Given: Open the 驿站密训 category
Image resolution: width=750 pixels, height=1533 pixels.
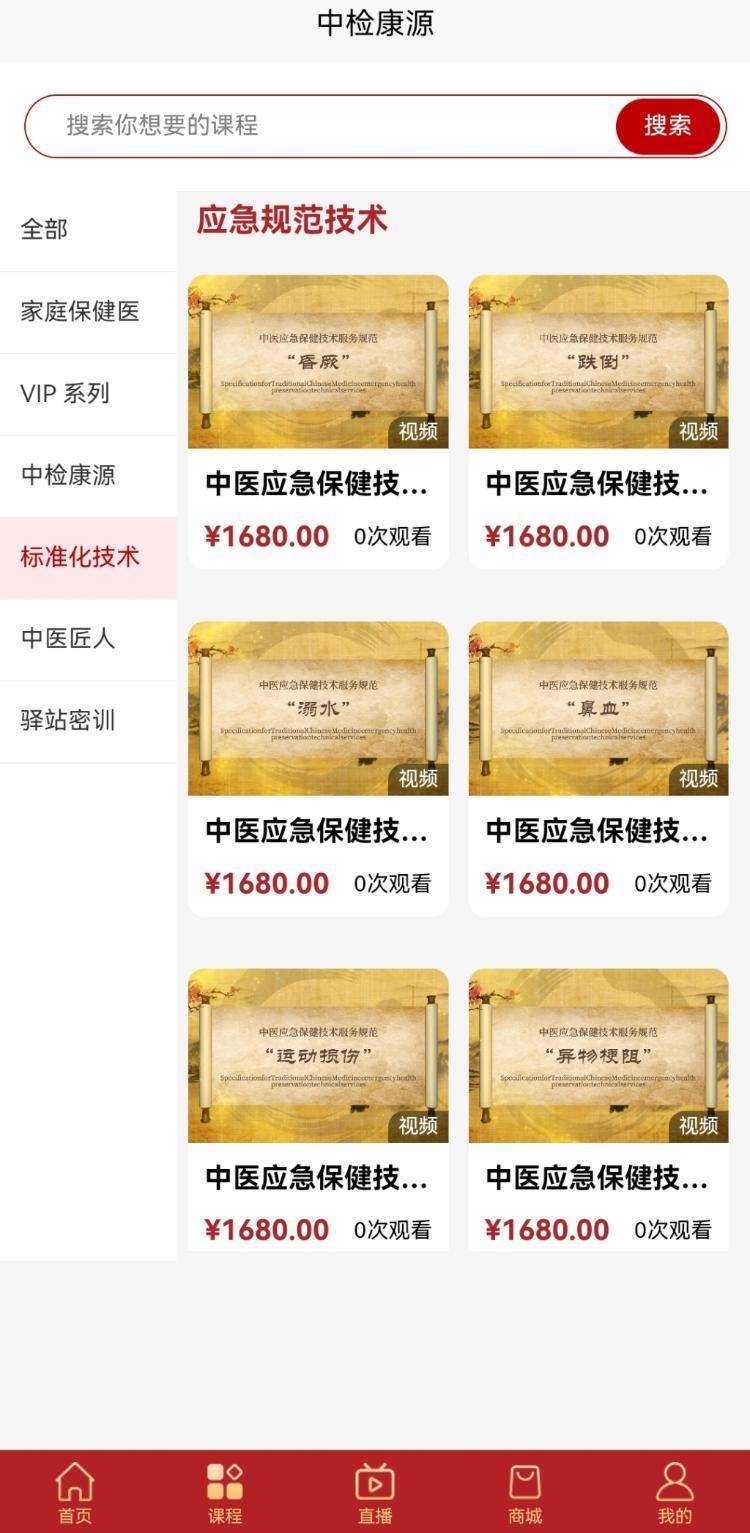Looking at the screenshot, I should click(x=88, y=721).
